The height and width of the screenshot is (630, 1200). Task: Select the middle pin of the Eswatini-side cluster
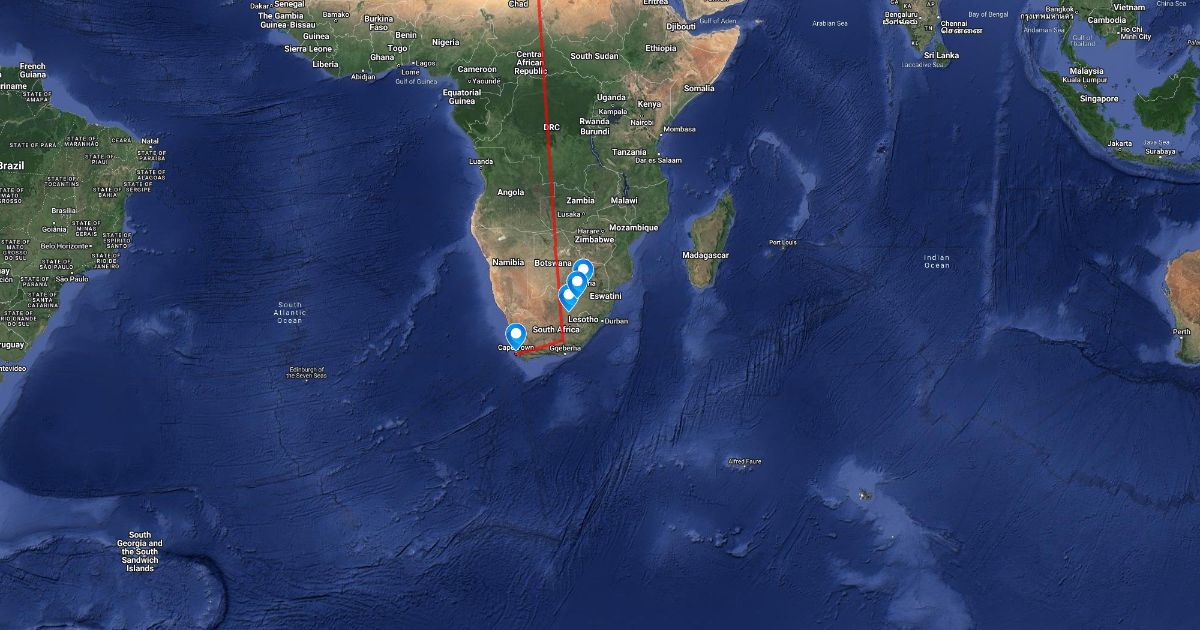[x=577, y=281]
